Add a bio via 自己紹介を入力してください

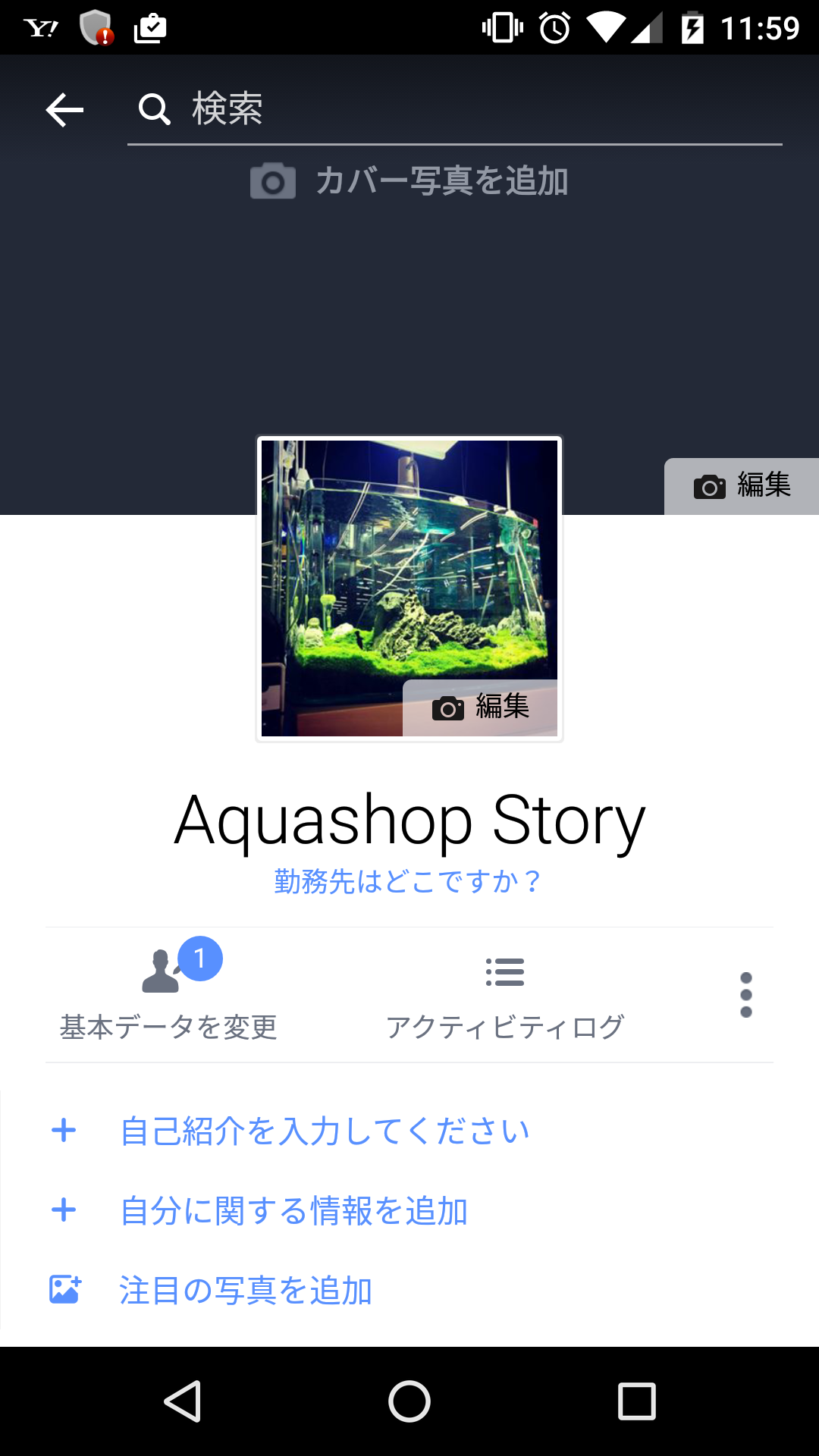tap(325, 1131)
